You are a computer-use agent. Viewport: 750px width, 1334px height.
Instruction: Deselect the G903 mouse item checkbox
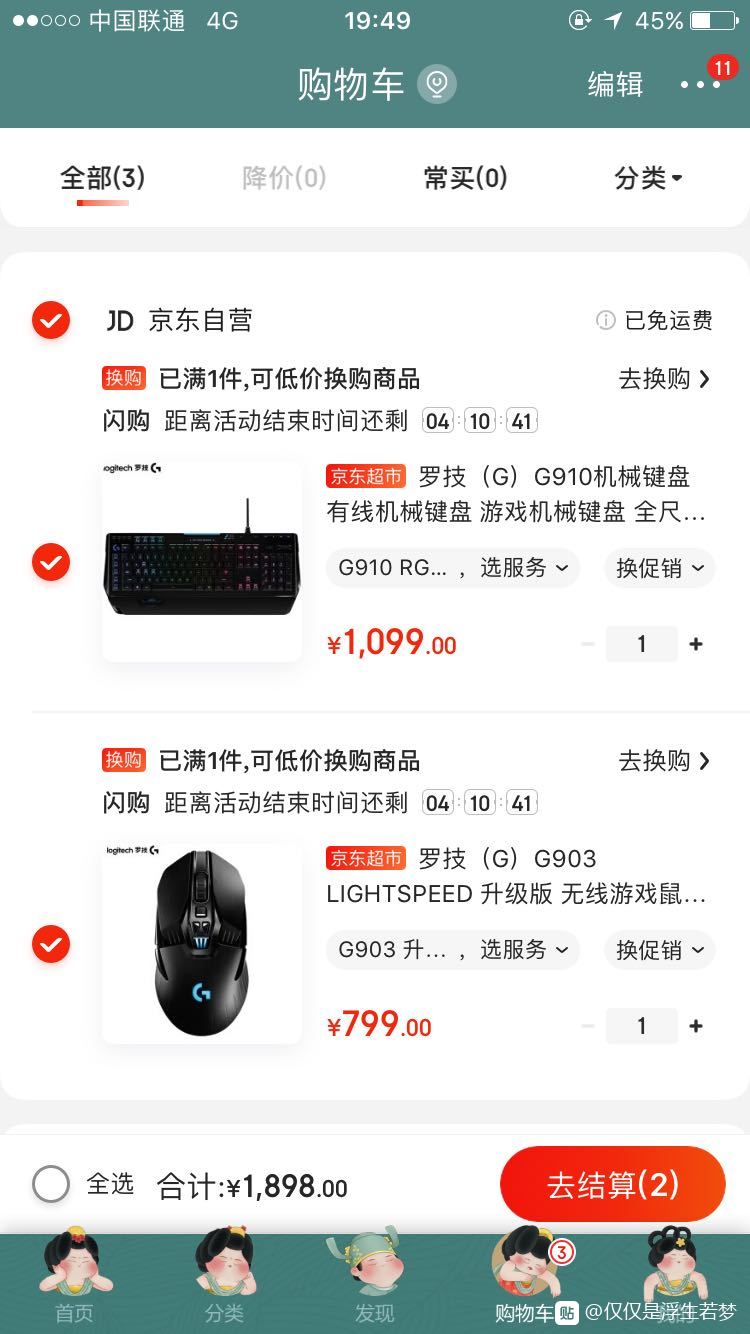51,943
